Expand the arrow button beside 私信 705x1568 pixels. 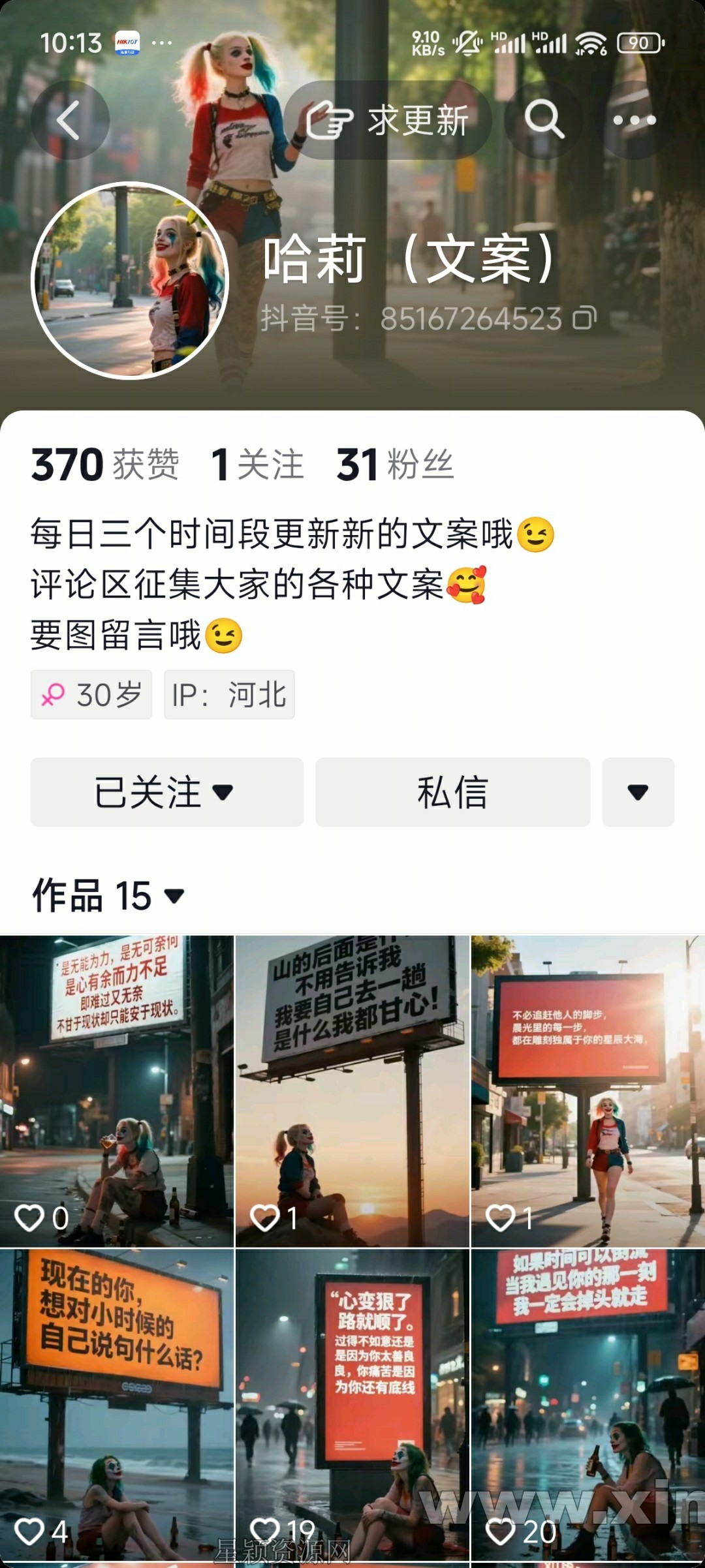(x=638, y=792)
